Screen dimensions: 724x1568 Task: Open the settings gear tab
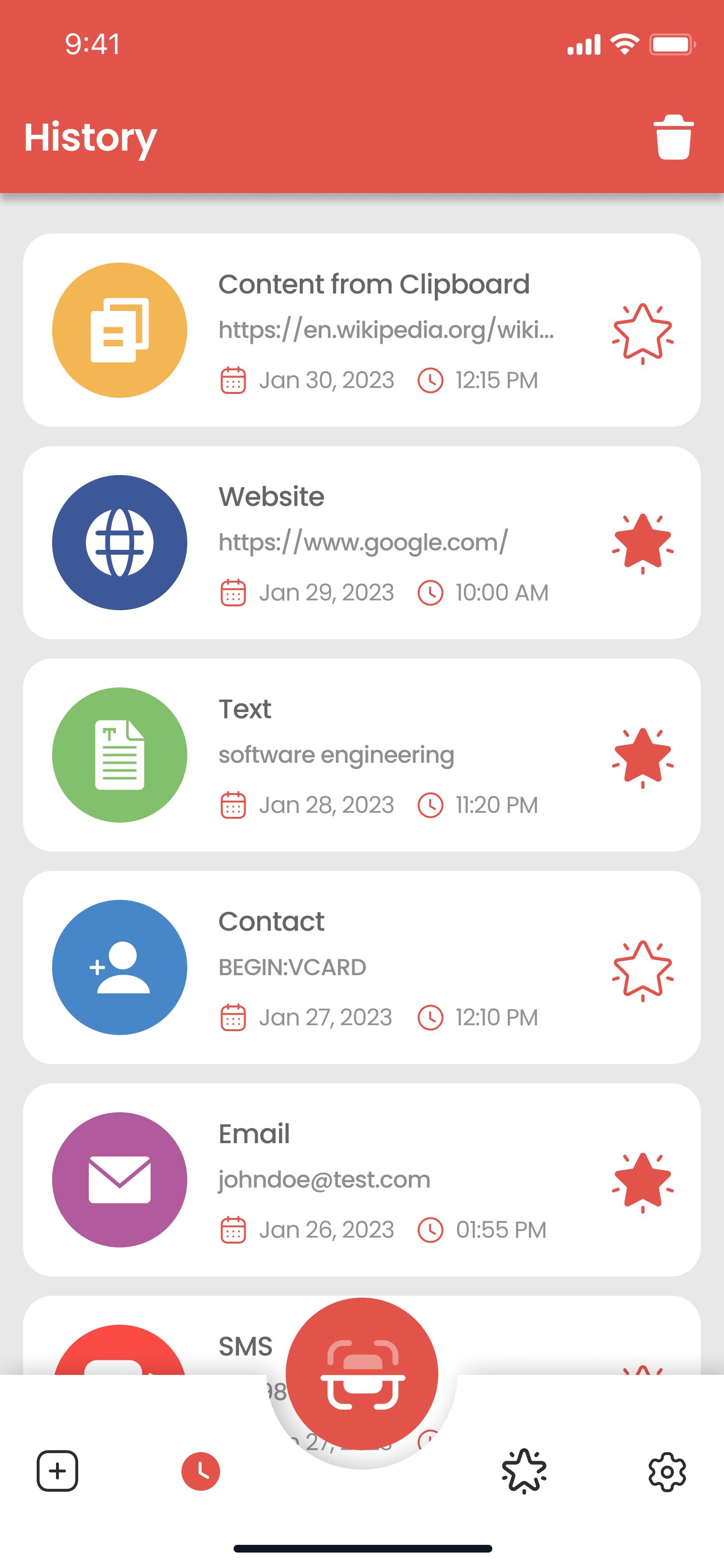[667, 1472]
